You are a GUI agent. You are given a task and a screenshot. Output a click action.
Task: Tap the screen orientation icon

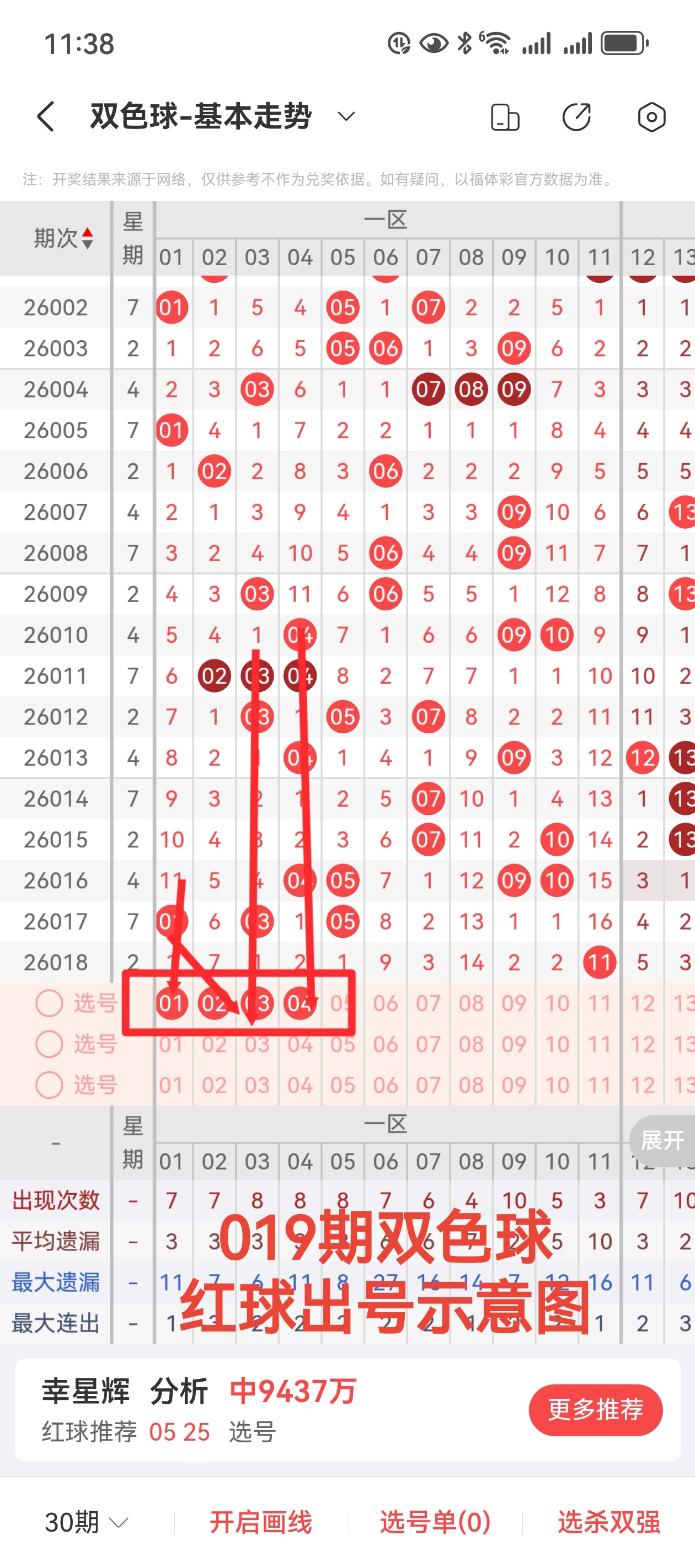point(505,117)
